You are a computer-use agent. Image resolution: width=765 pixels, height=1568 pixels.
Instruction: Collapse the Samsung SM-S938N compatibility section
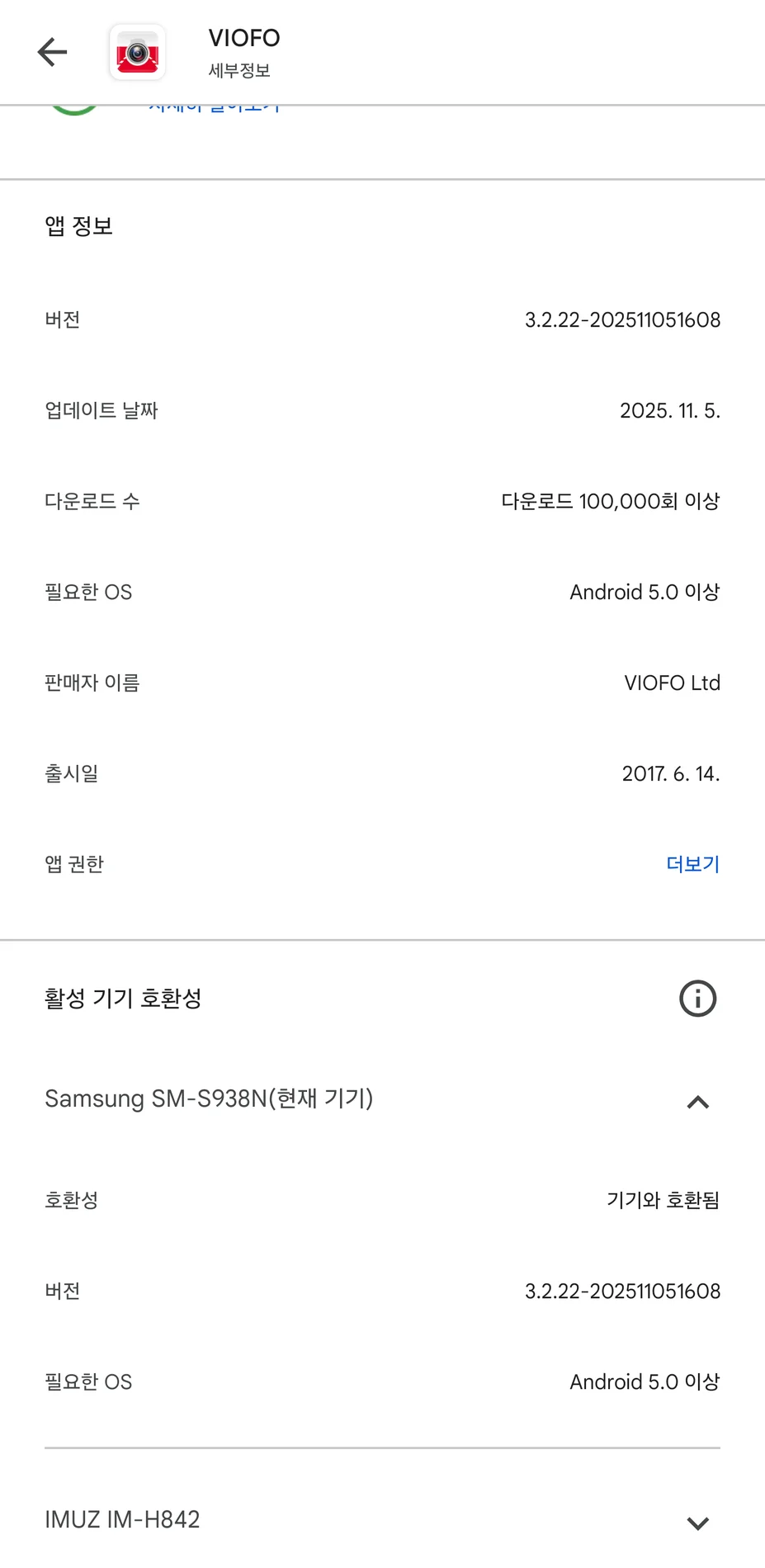[697, 1102]
